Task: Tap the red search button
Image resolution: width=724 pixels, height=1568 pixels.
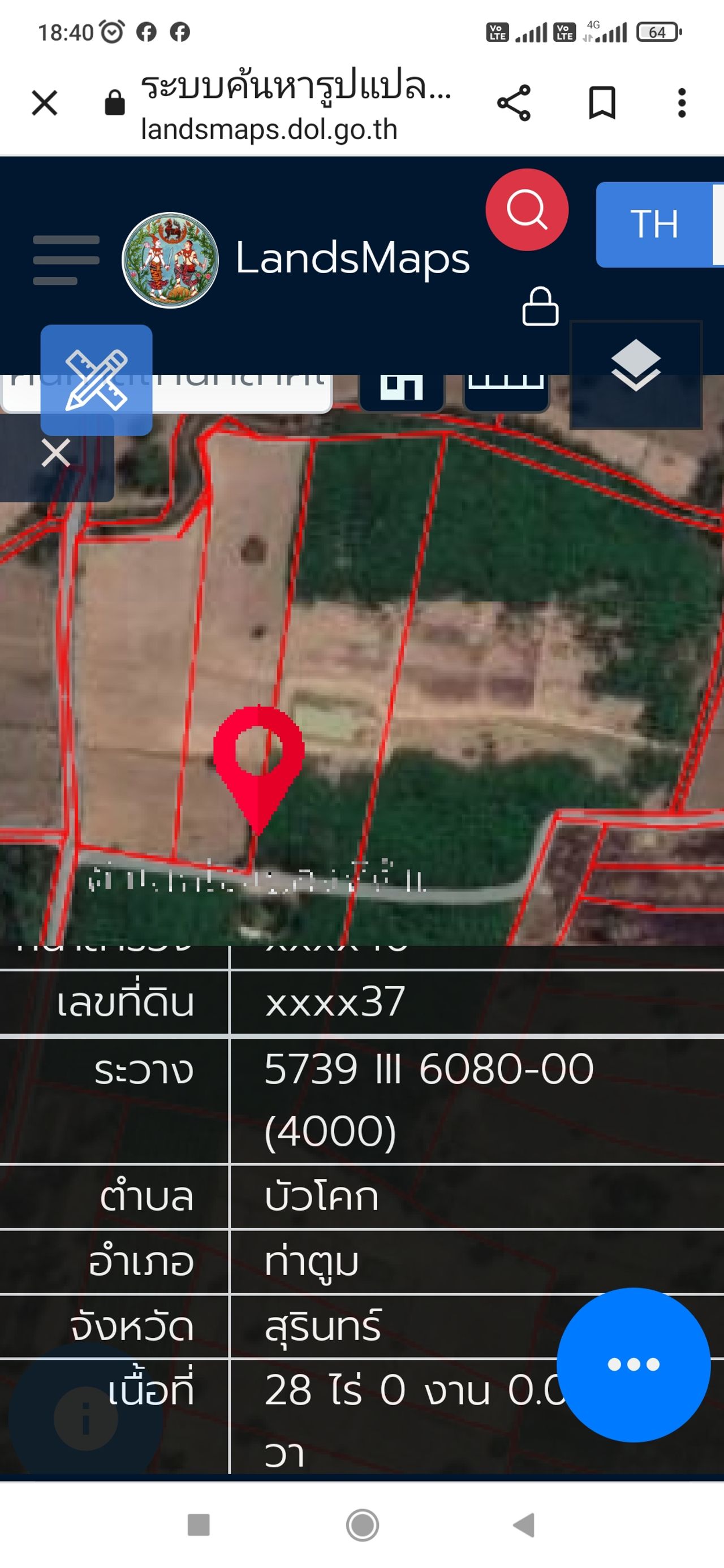Action: [x=527, y=210]
